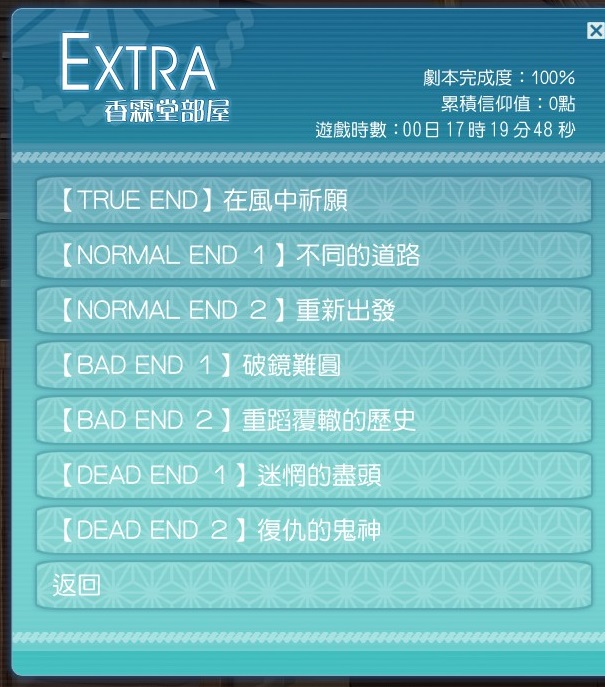
Task: Open NORMAL END 2 重新出發
Action: pos(313,310)
